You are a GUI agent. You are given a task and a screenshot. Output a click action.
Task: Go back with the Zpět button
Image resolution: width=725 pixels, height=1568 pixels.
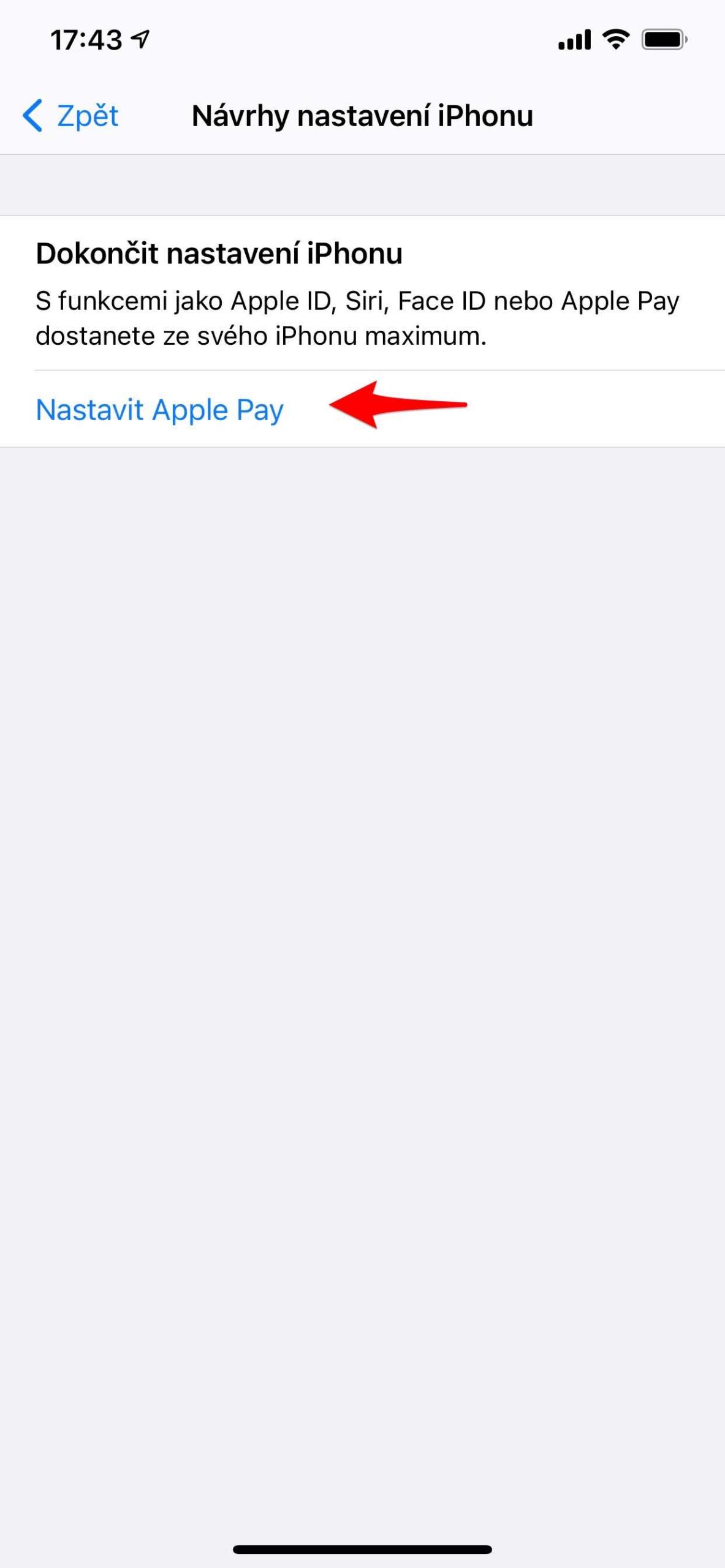point(70,116)
